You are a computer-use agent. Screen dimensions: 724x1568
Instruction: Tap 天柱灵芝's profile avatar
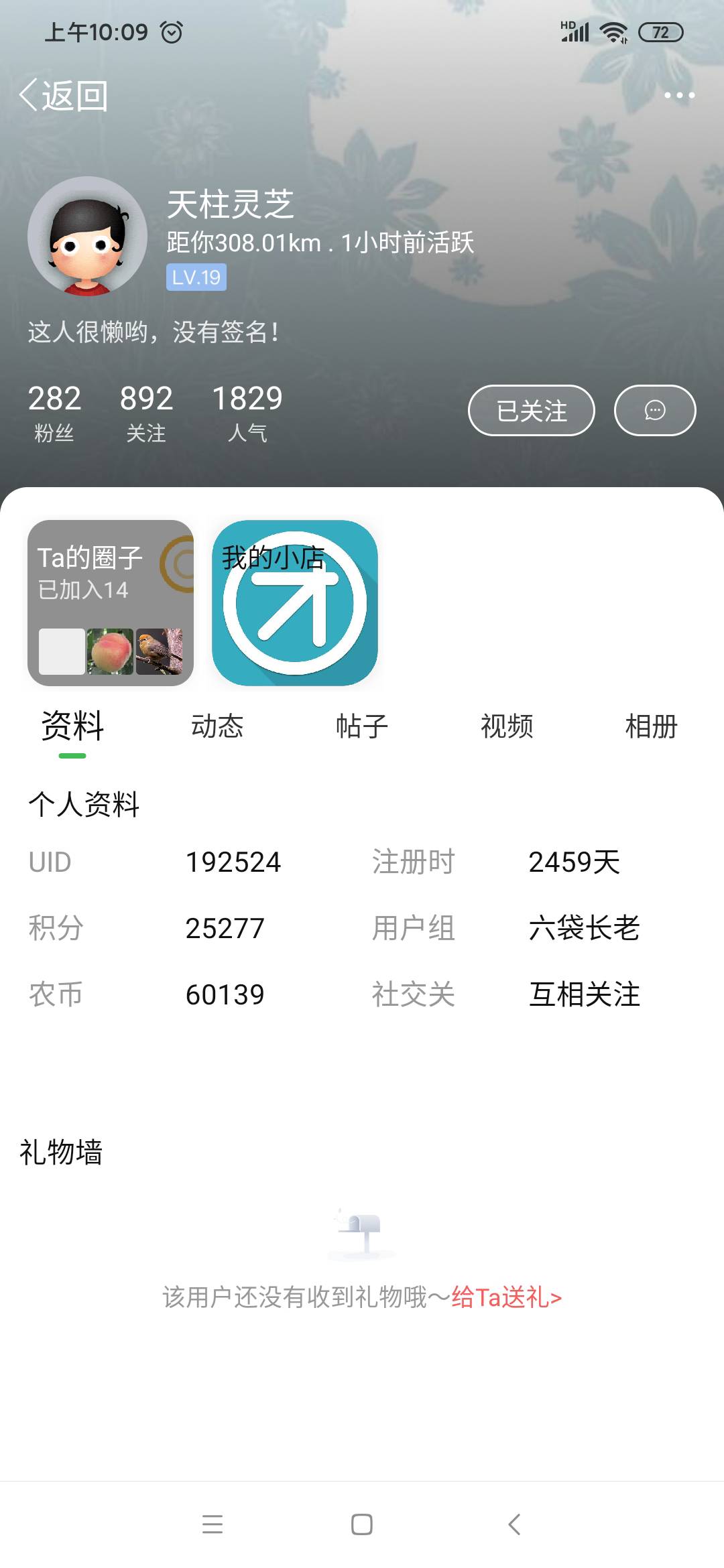tap(87, 236)
